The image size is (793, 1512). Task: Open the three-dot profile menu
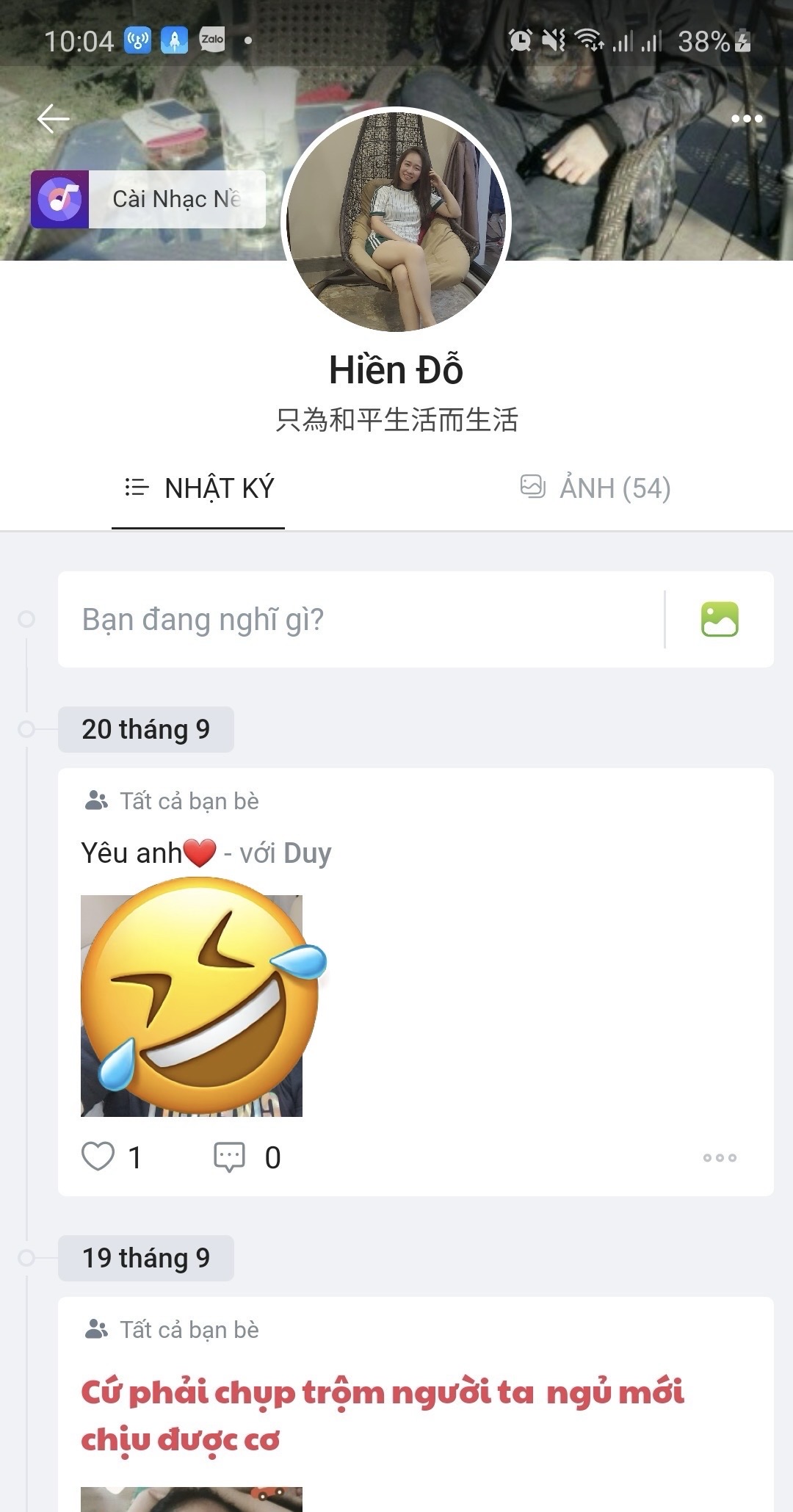(x=746, y=119)
